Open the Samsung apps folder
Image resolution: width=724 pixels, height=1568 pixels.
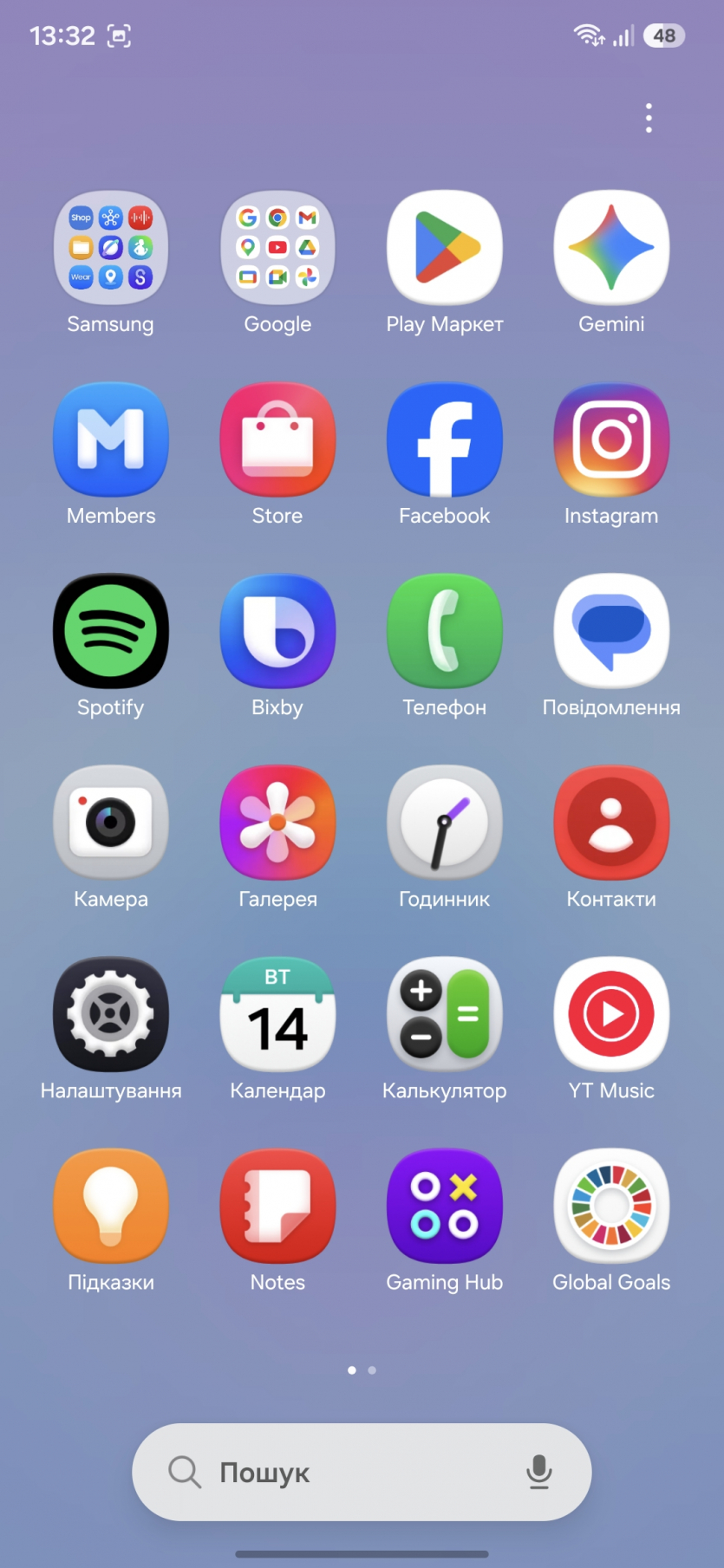click(x=111, y=248)
